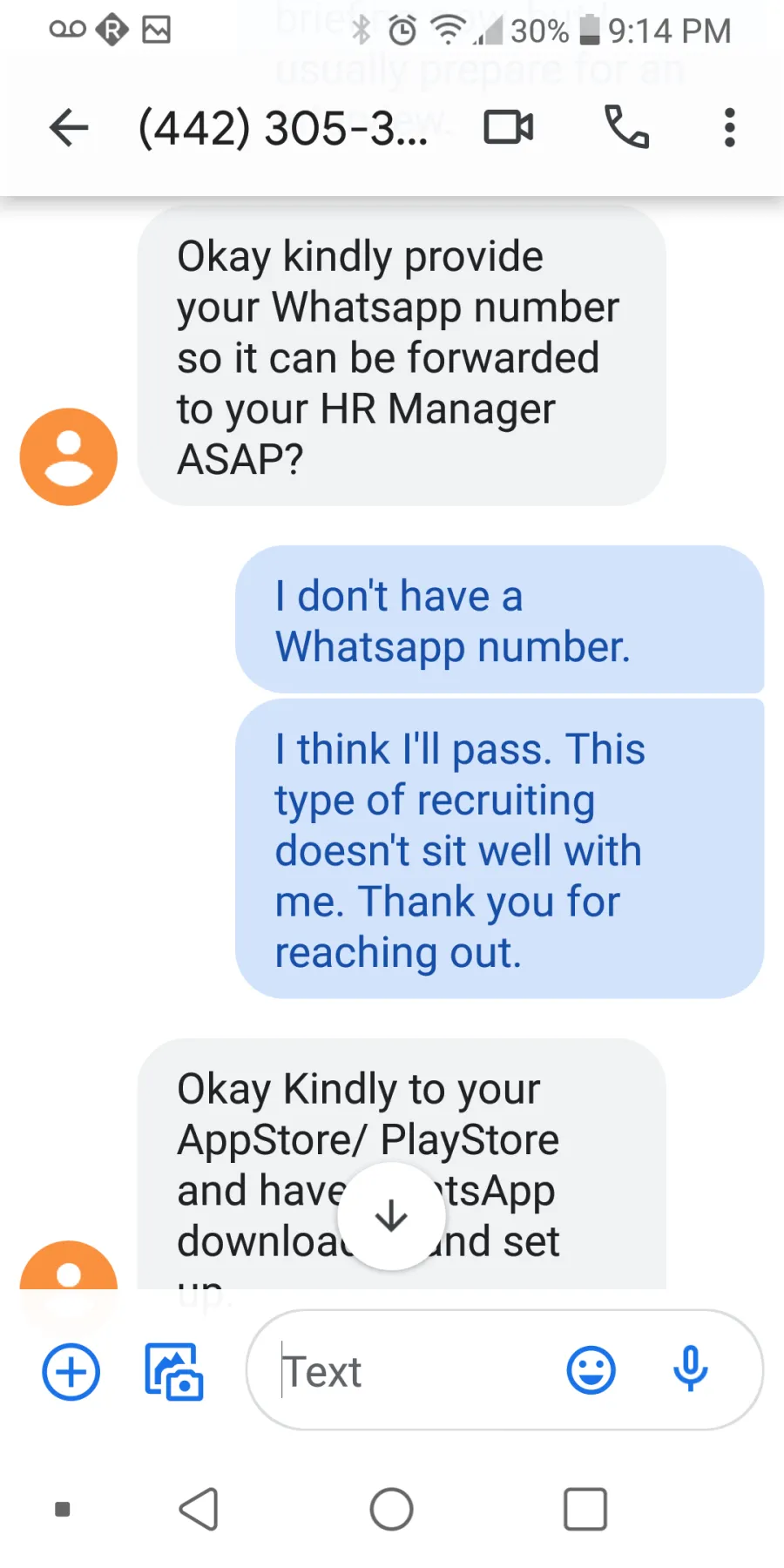The width and height of the screenshot is (784, 1568).
Task: Open the emoji picker
Action: click(x=591, y=1371)
